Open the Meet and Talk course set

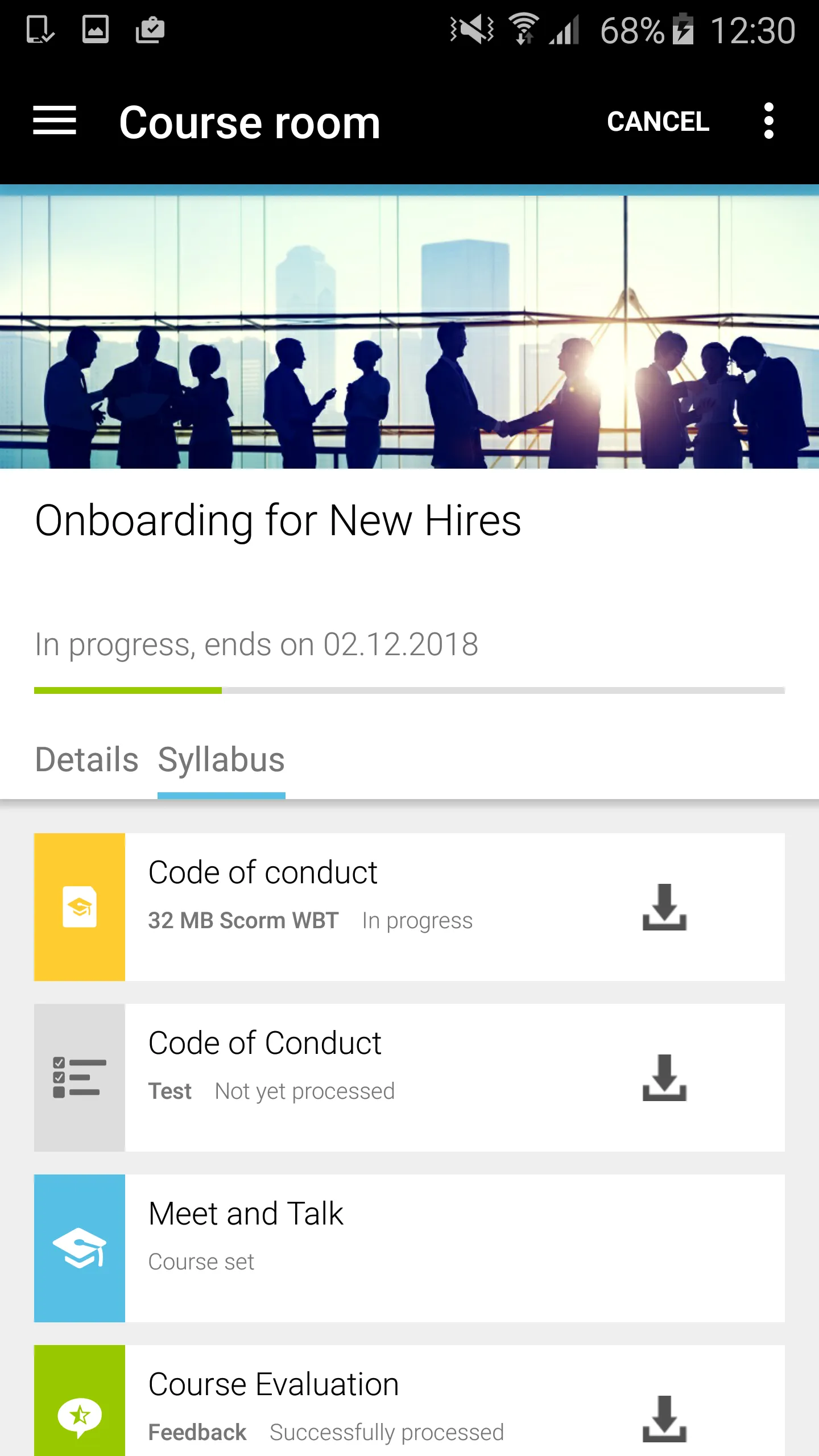tap(409, 1248)
